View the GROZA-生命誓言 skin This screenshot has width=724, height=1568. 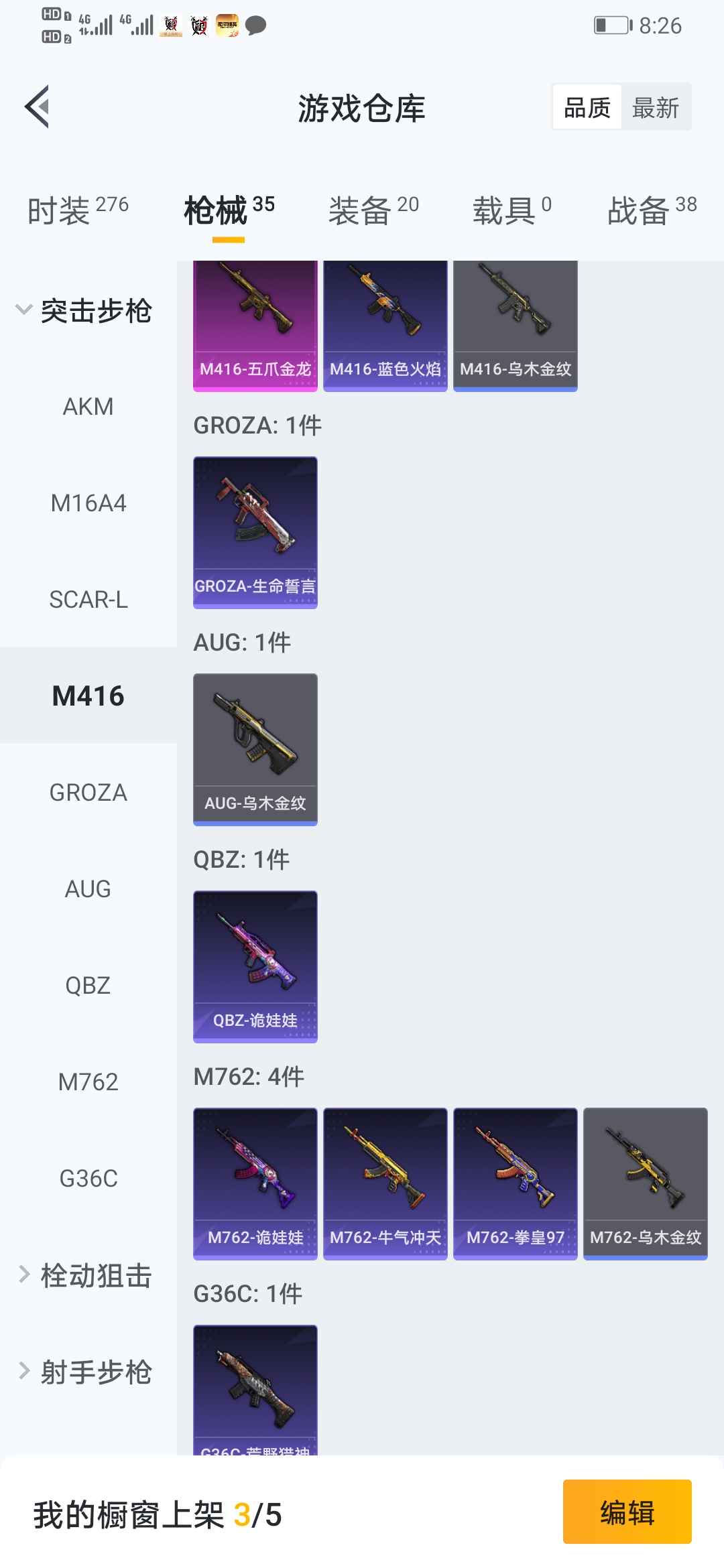[255, 532]
